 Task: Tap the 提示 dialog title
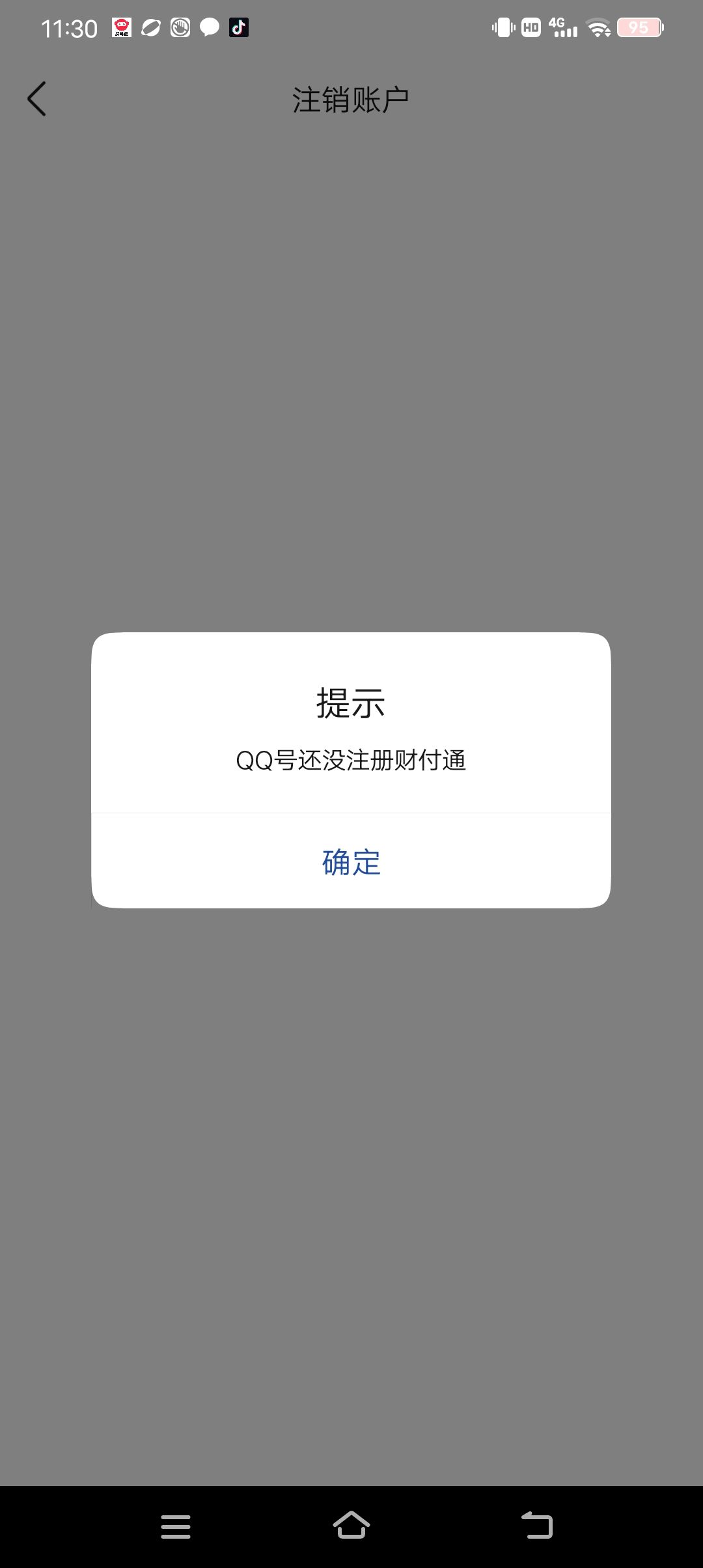[350, 705]
